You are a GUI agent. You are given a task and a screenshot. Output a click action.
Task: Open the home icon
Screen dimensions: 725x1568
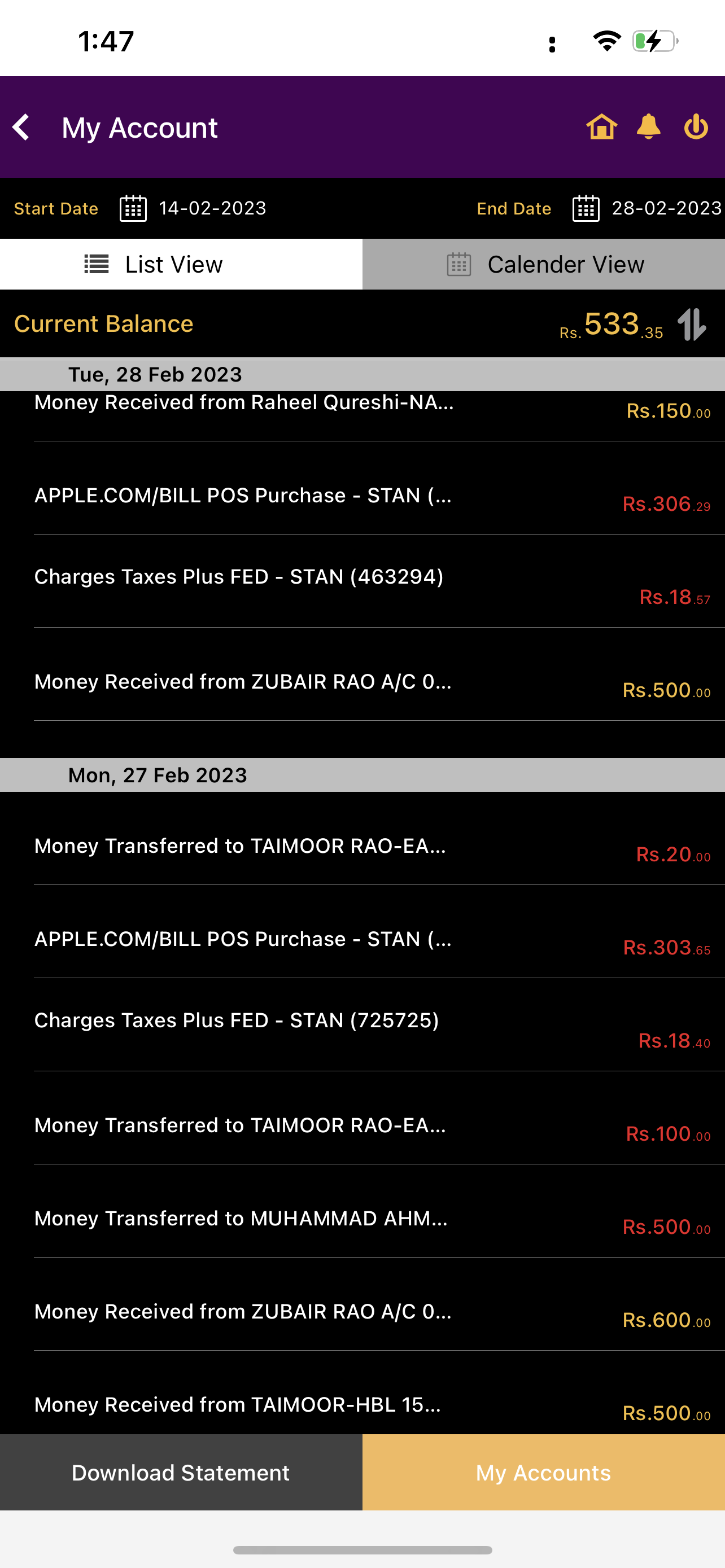coord(601,127)
